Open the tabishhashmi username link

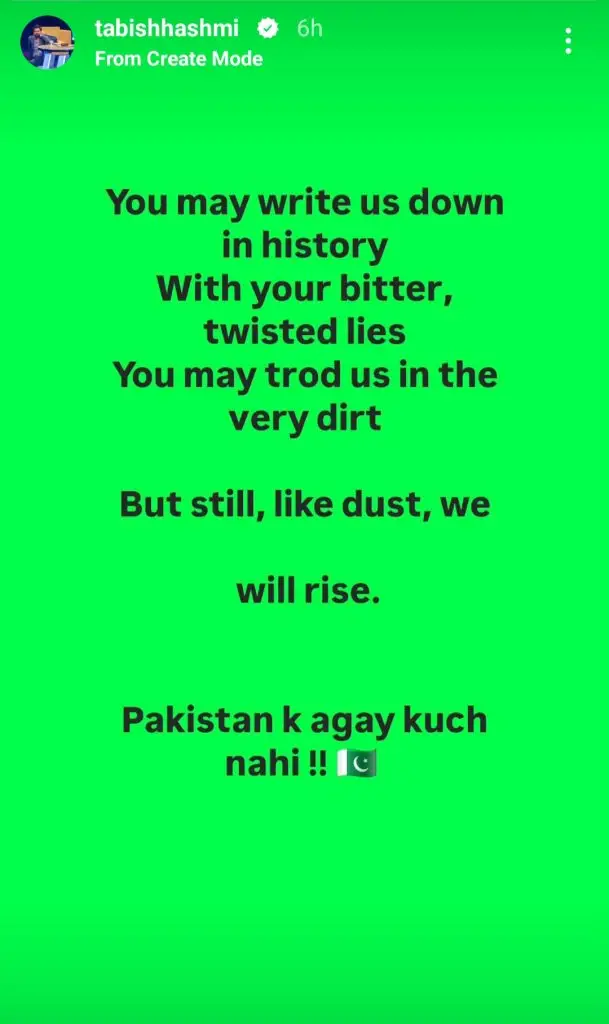[x=167, y=28]
